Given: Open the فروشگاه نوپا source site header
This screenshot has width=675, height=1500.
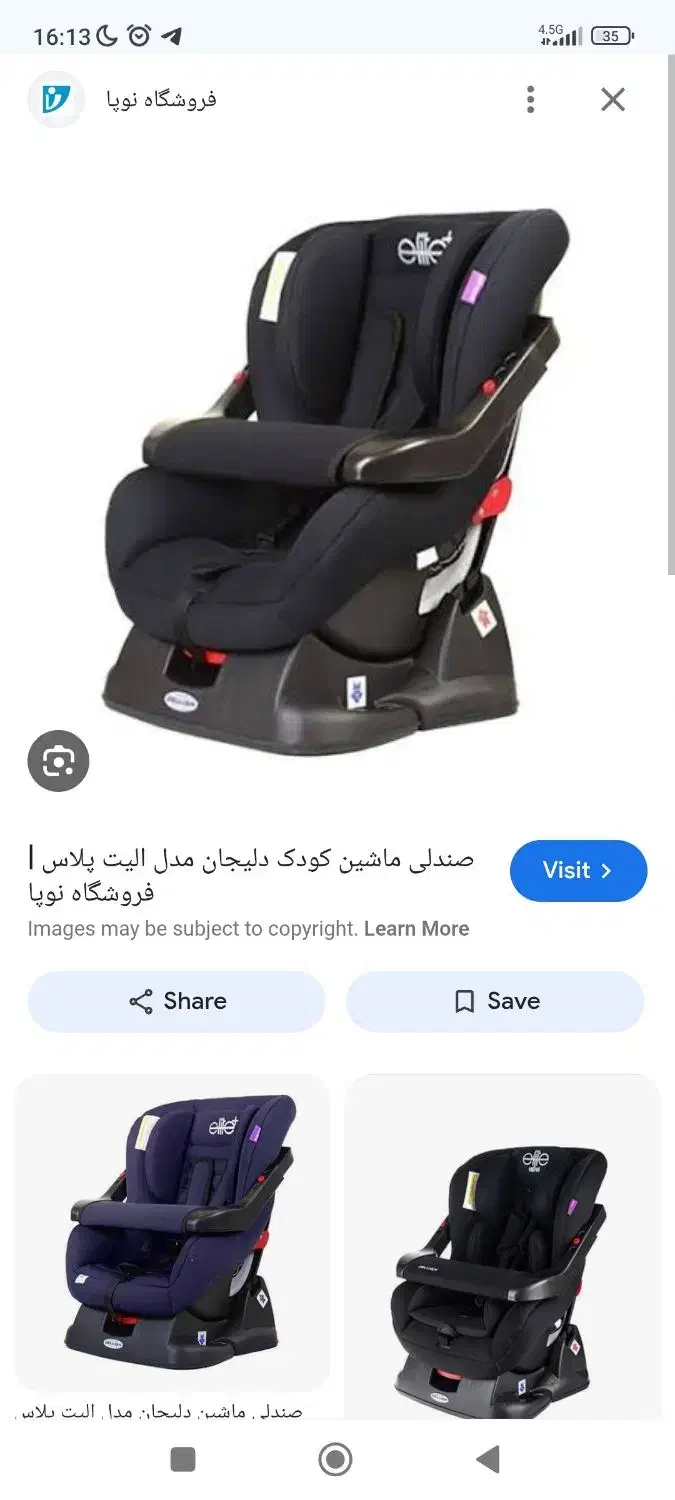Looking at the screenshot, I should [160, 99].
